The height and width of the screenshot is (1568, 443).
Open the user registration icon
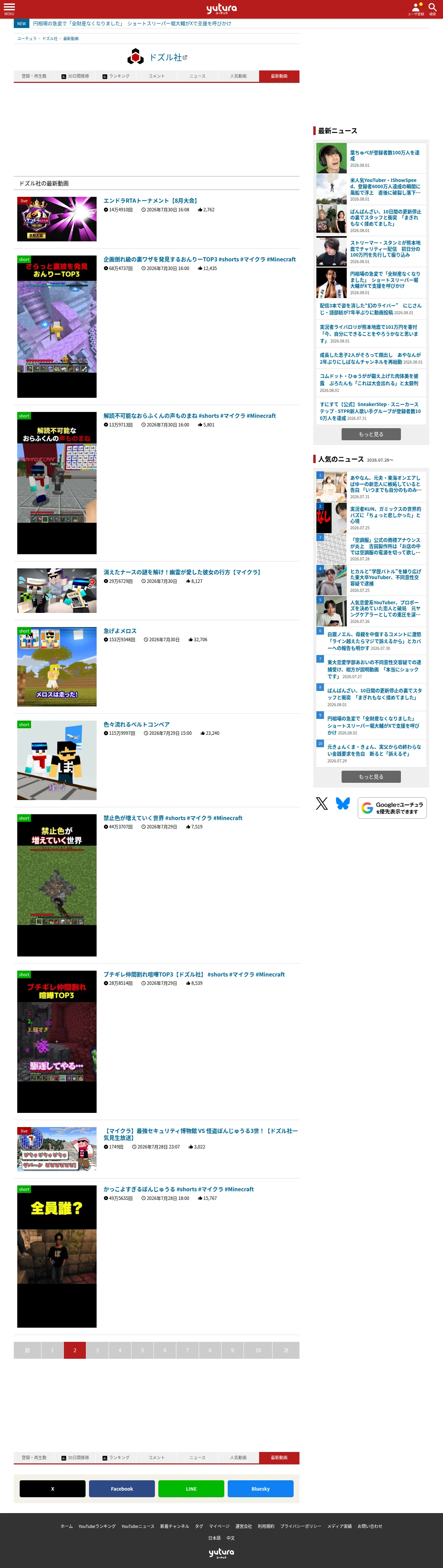click(x=416, y=9)
